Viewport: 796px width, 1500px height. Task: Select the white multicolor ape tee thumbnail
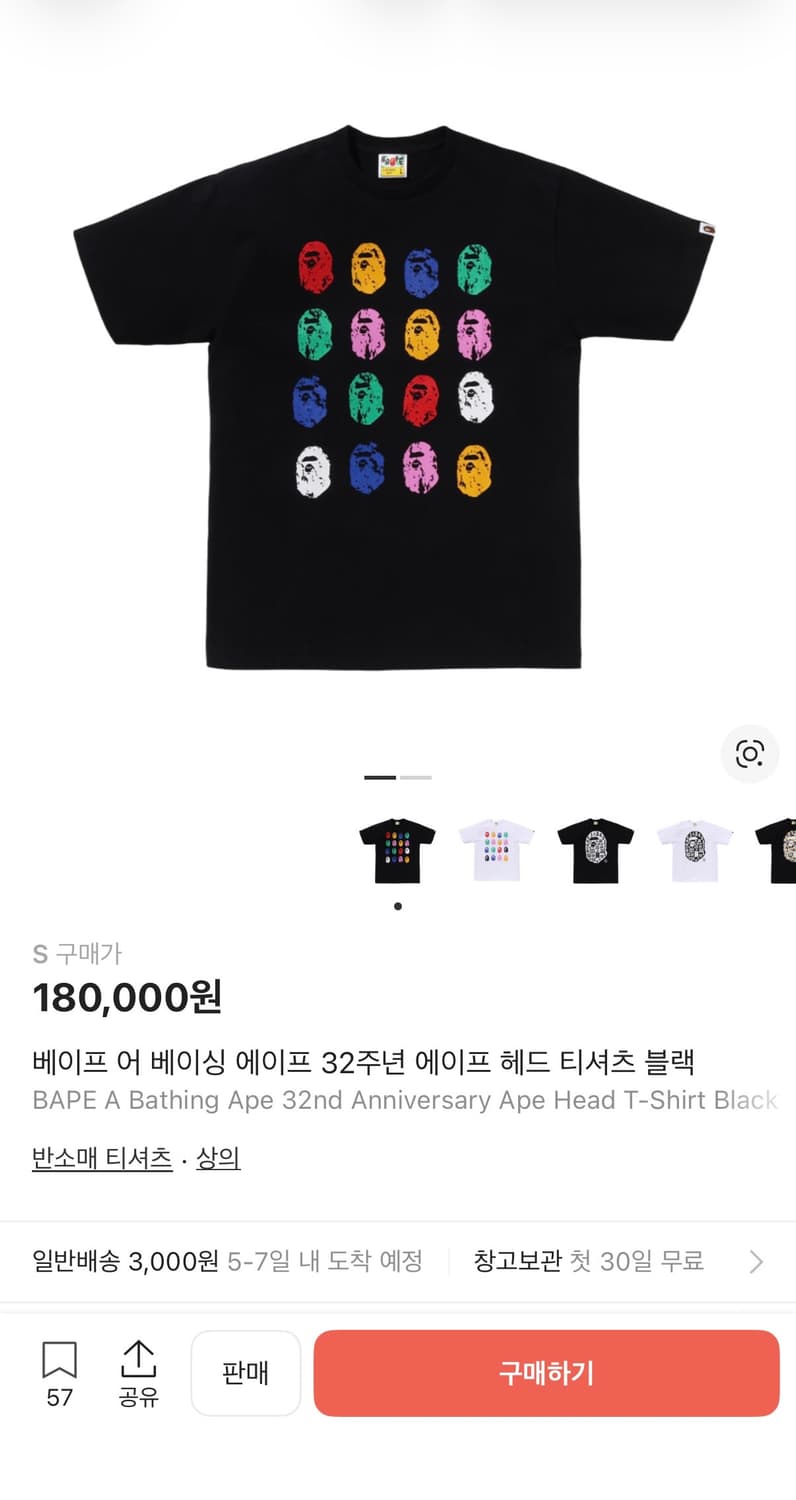point(496,850)
